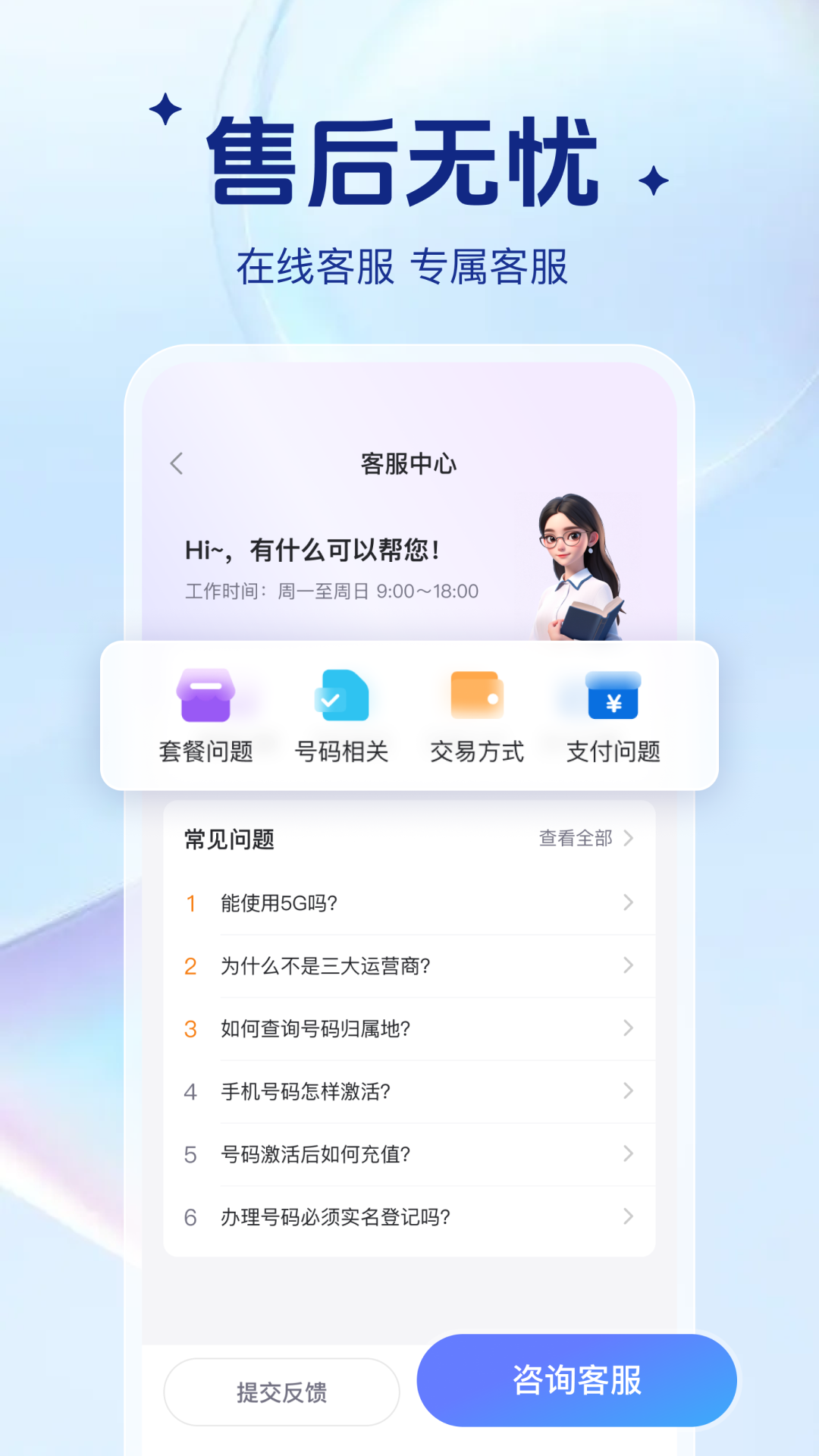Open 办理号码必须实名登记吗 question

(628, 1217)
